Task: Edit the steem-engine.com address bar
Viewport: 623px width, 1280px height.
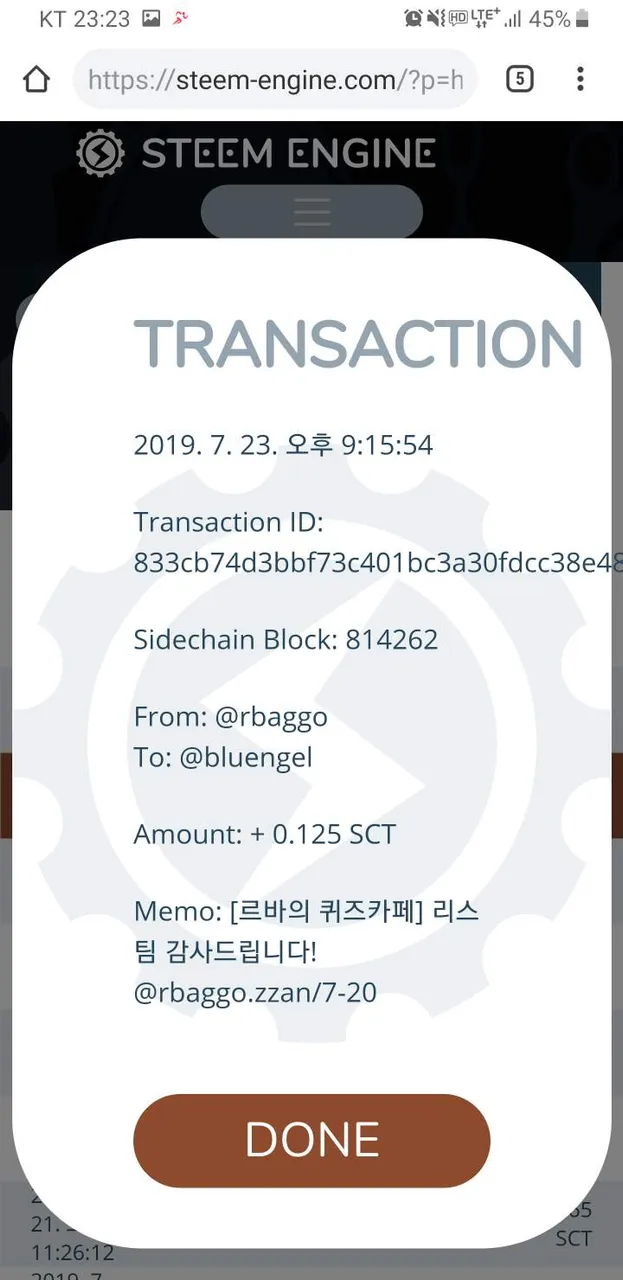Action: 275,79
